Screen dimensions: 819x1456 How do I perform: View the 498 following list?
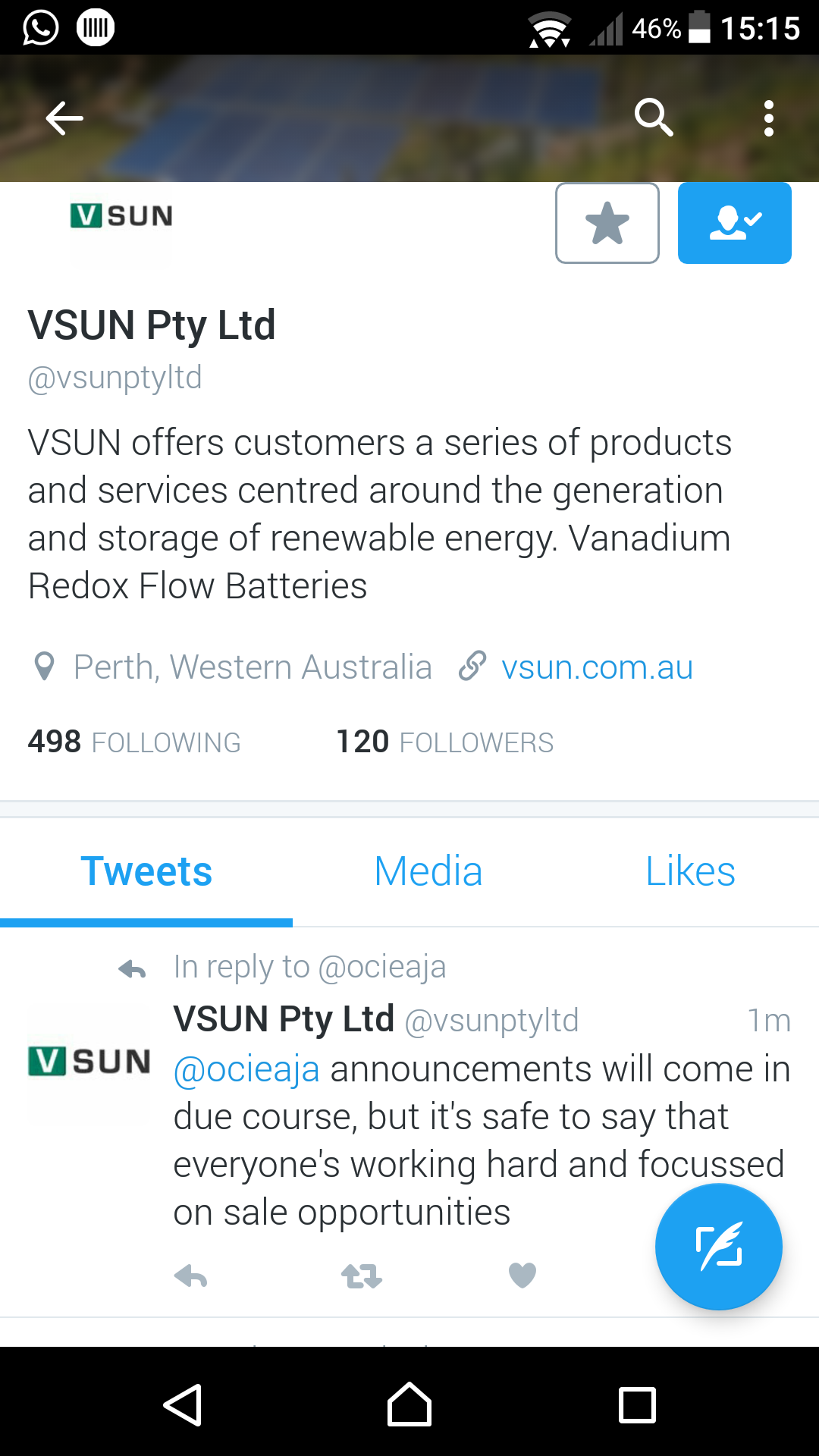click(134, 742)
